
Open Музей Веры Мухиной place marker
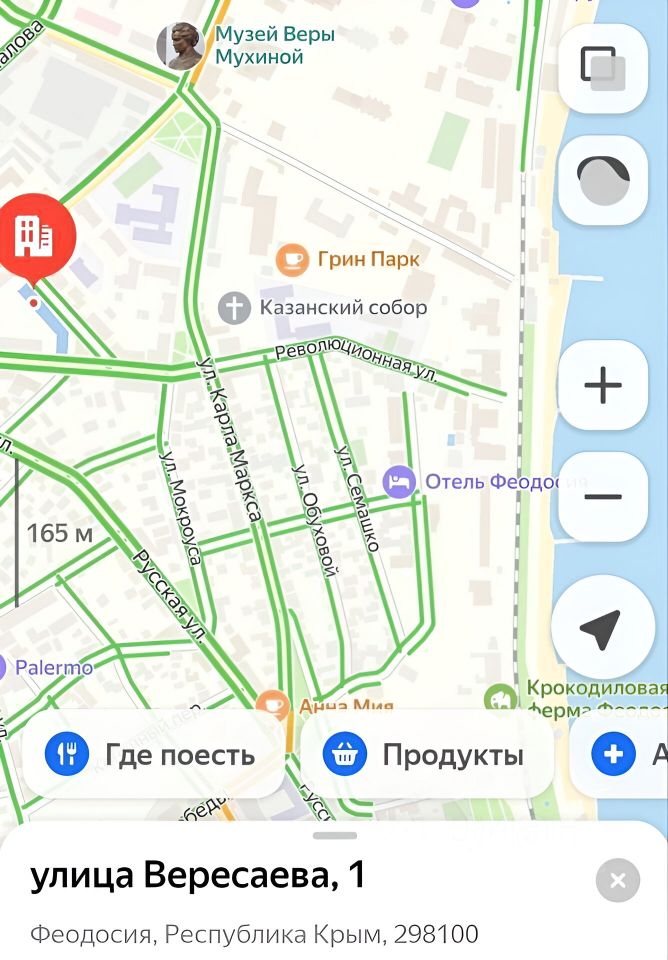[x=181, y=46]
